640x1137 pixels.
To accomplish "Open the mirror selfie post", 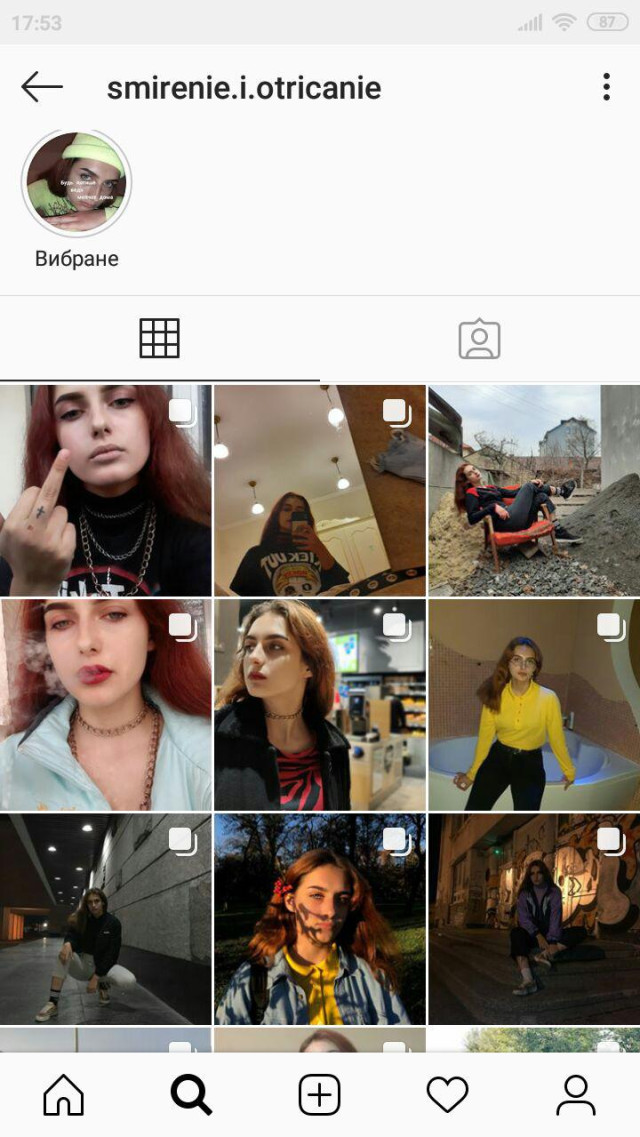I will [320, 490].
